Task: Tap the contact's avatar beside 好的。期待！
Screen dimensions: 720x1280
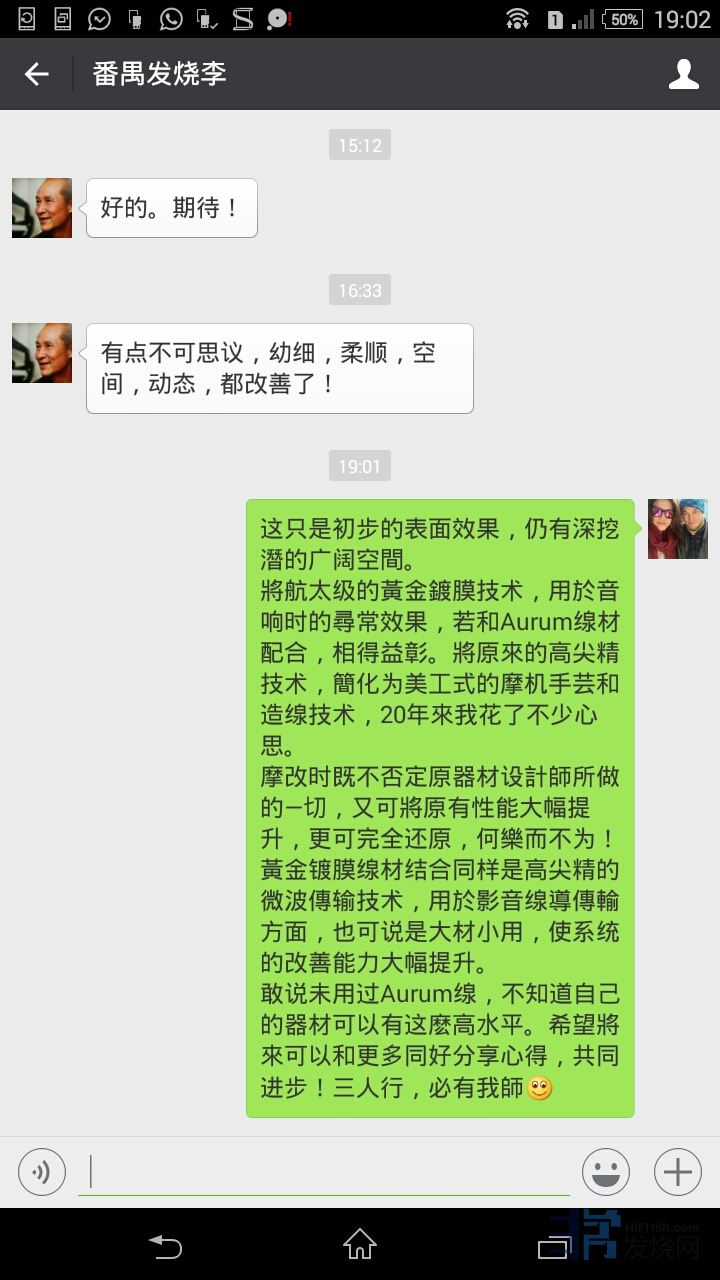Action: coord(42,208)
